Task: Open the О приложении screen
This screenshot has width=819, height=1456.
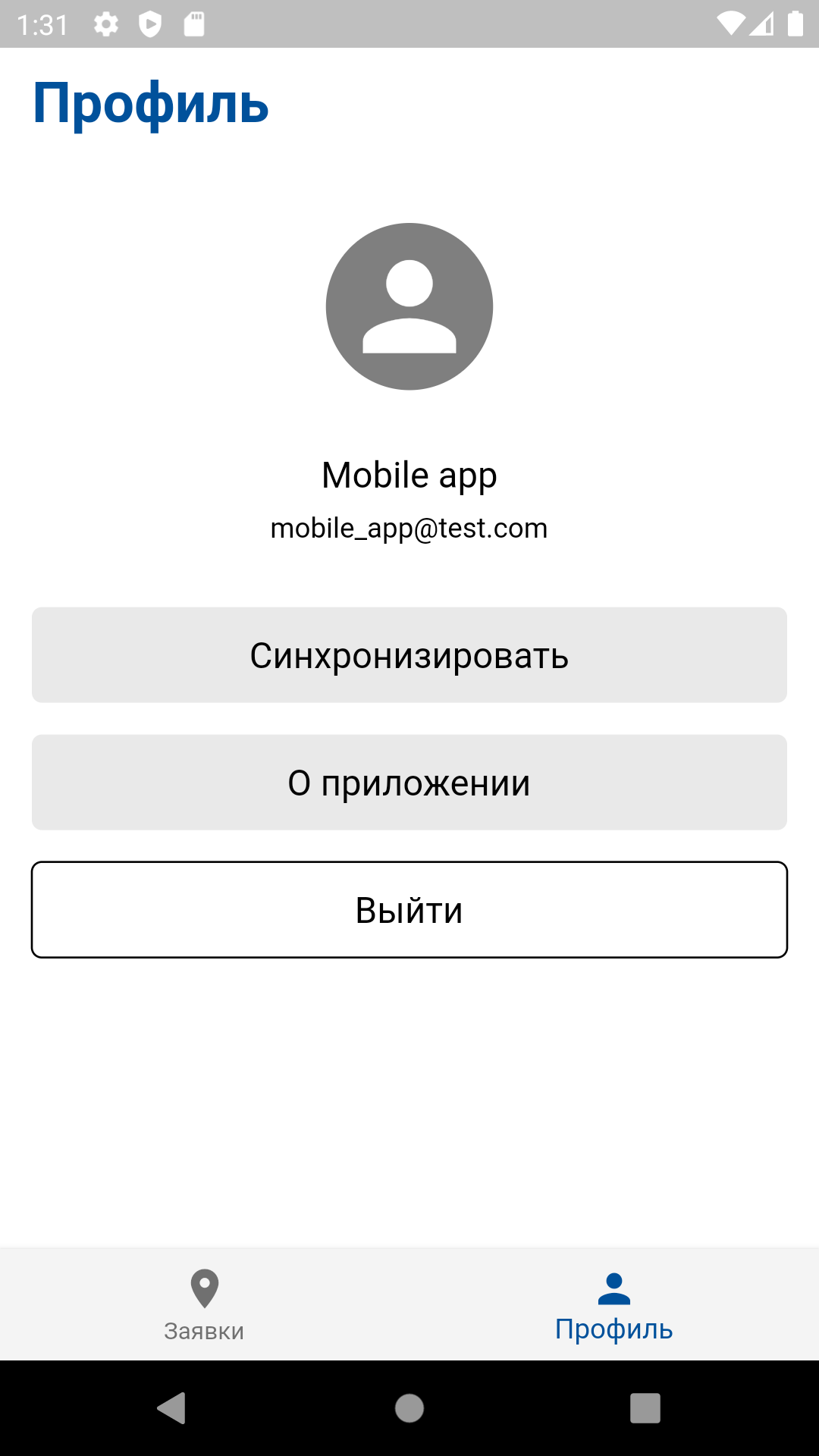Action: pyautogui.click(x=409, y=783)
